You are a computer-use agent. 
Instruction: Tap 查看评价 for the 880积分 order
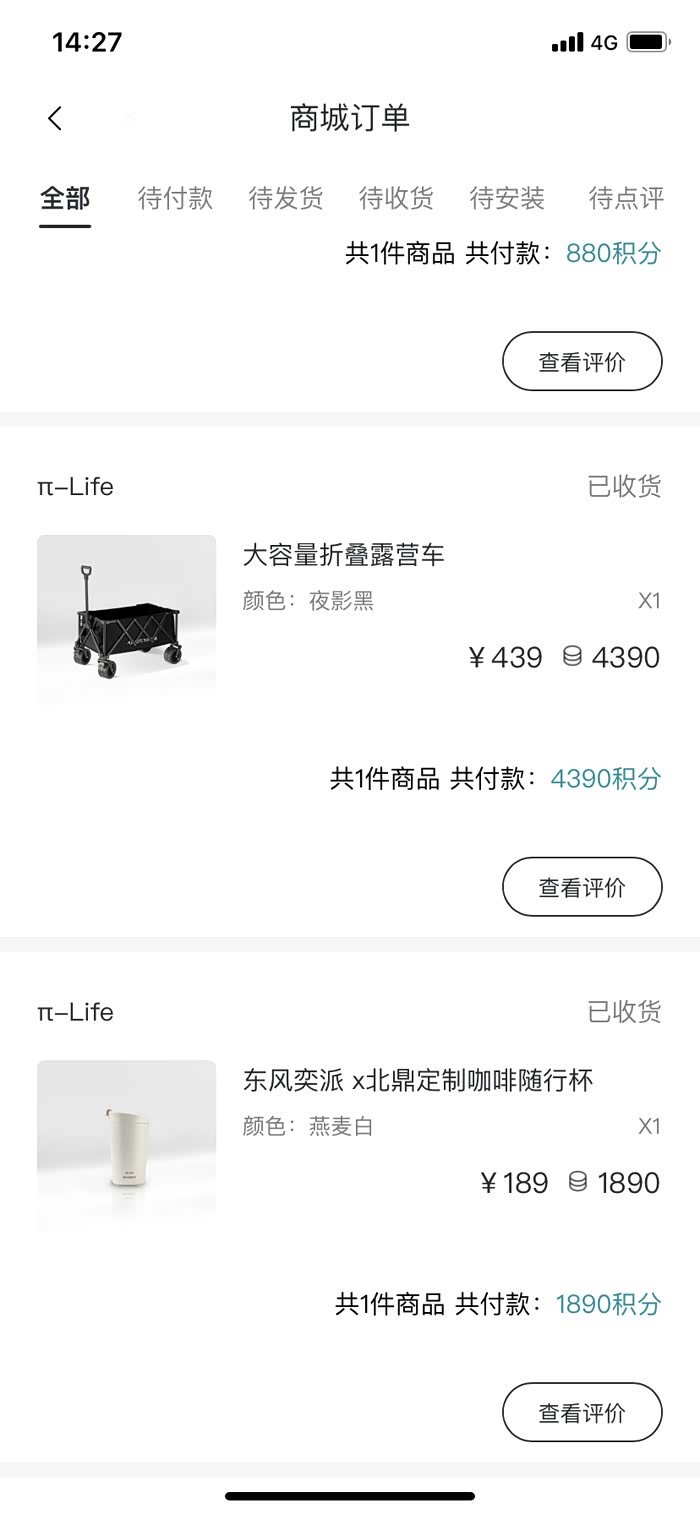582,362
